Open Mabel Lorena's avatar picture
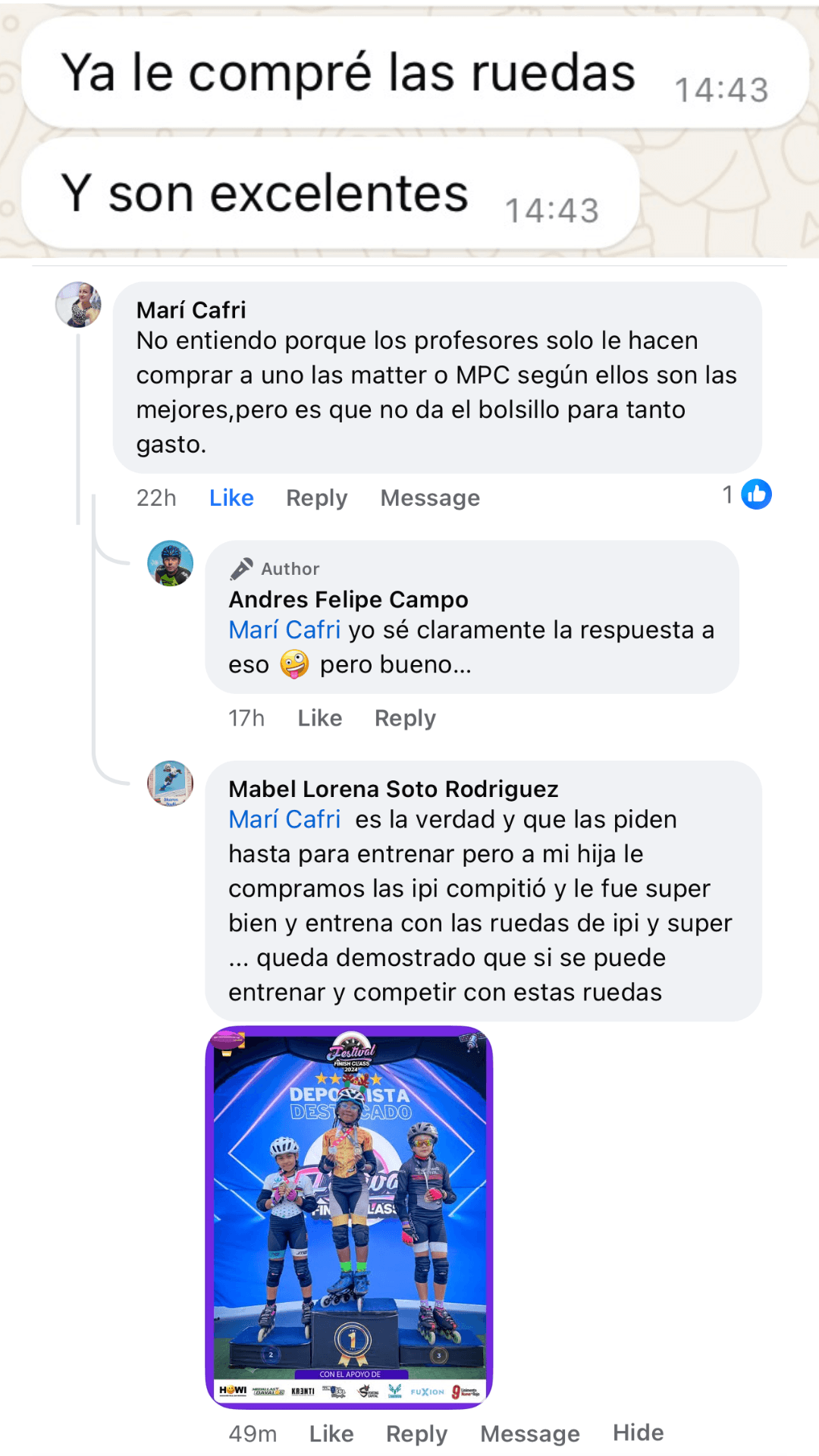The image size is (819, 1456). (x=170, y=783)
